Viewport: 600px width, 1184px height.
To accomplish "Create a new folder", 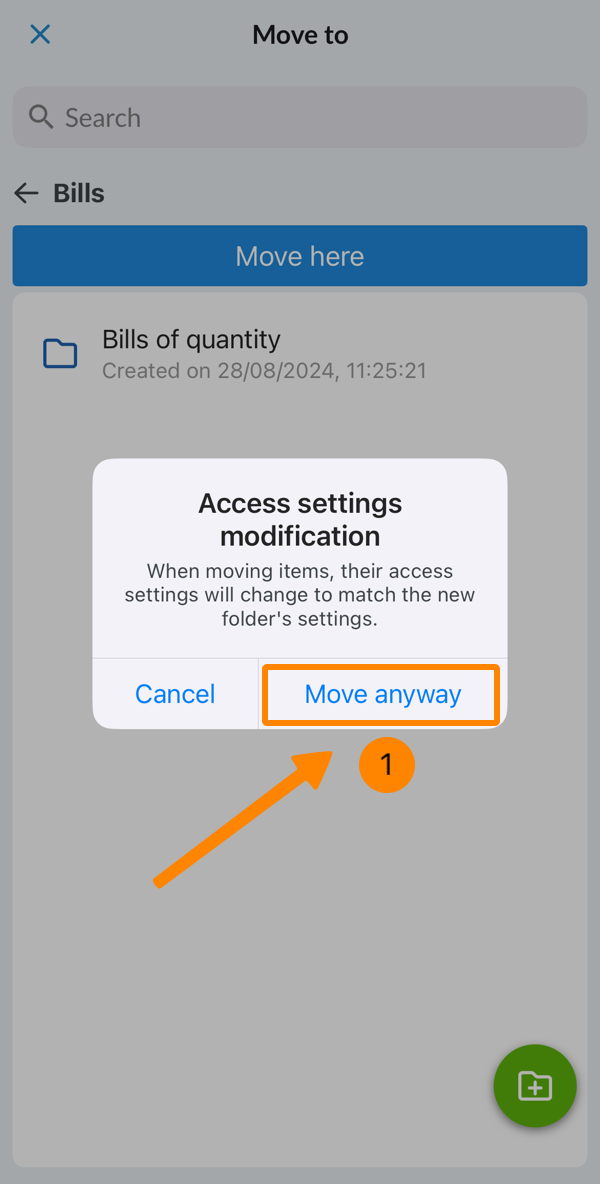I will pyautogui.click(x=534, y=1086).
